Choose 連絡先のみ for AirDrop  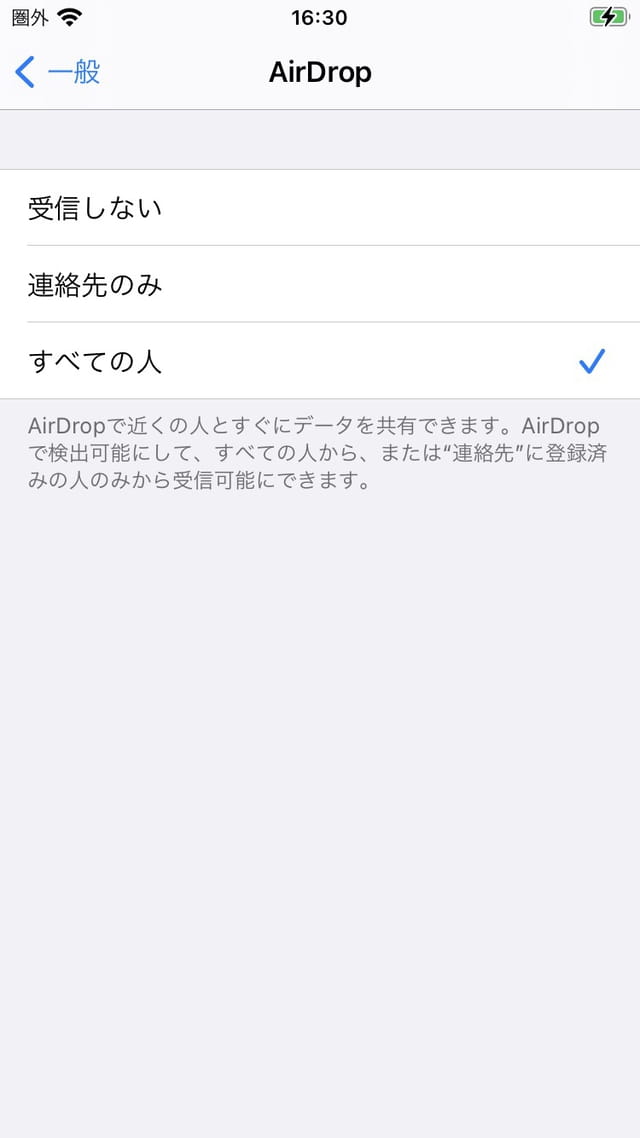coord(320,284)
